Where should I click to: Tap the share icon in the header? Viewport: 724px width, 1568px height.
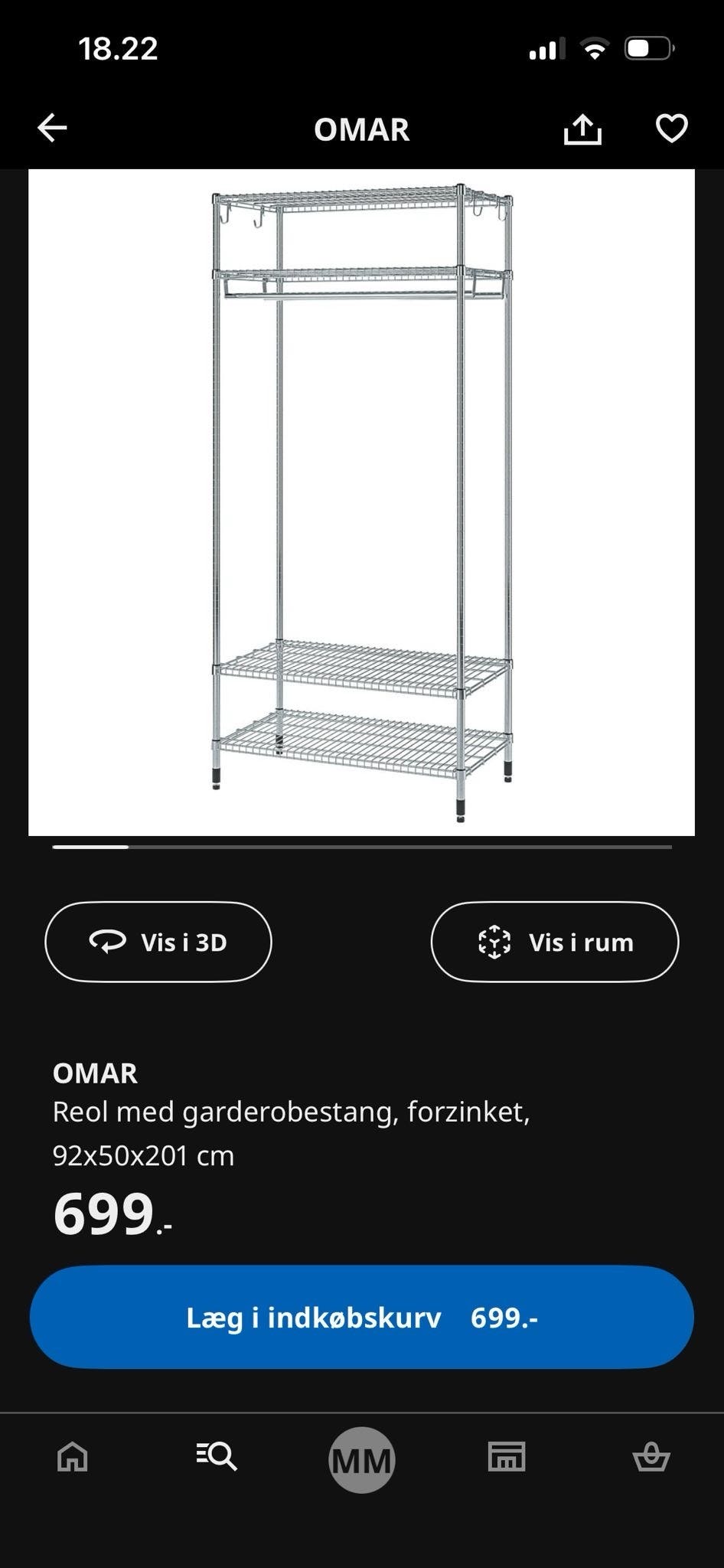(x=584, y=129)
